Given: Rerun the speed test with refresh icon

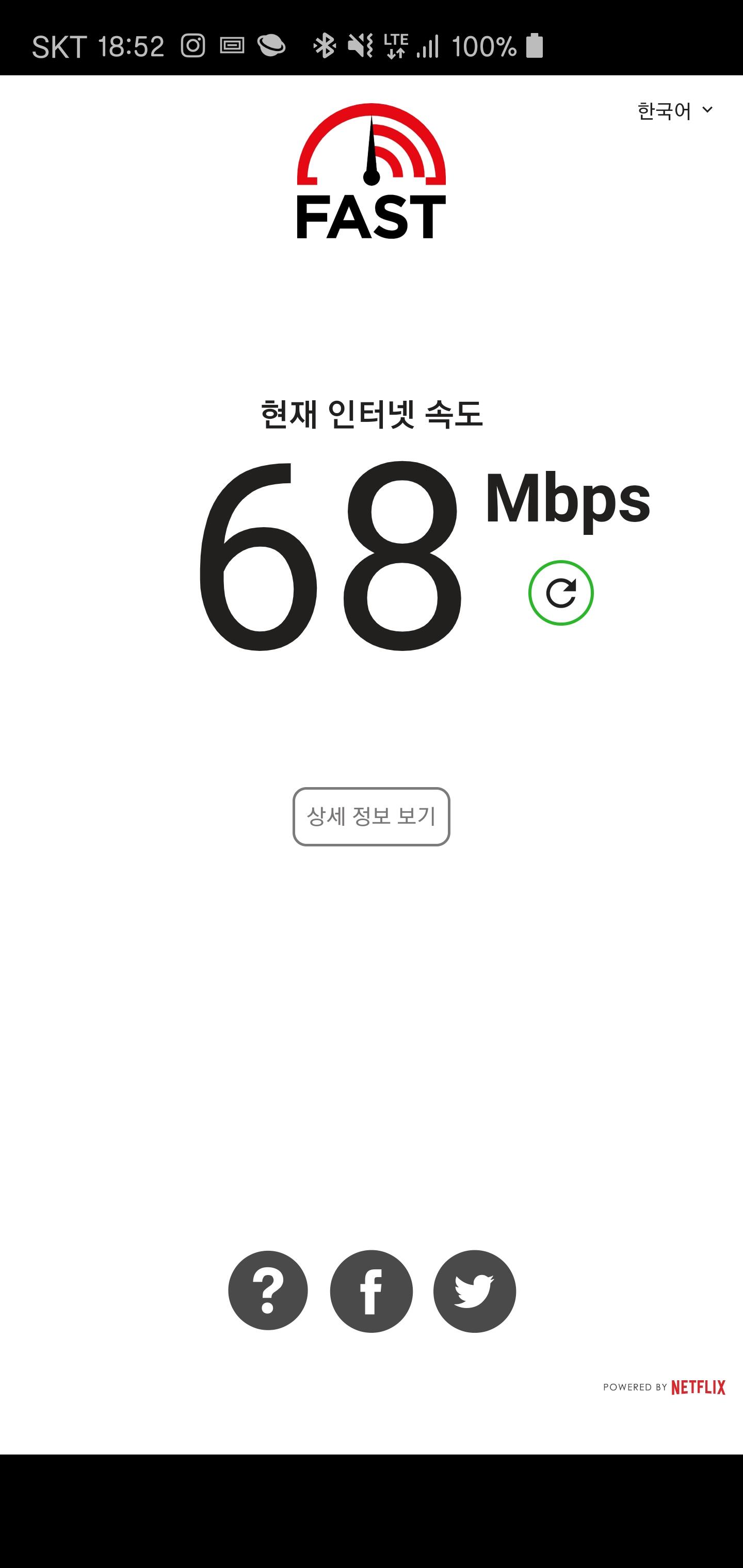Looking at the screenshot, I should pyautogui.click(x=560, y=592).
